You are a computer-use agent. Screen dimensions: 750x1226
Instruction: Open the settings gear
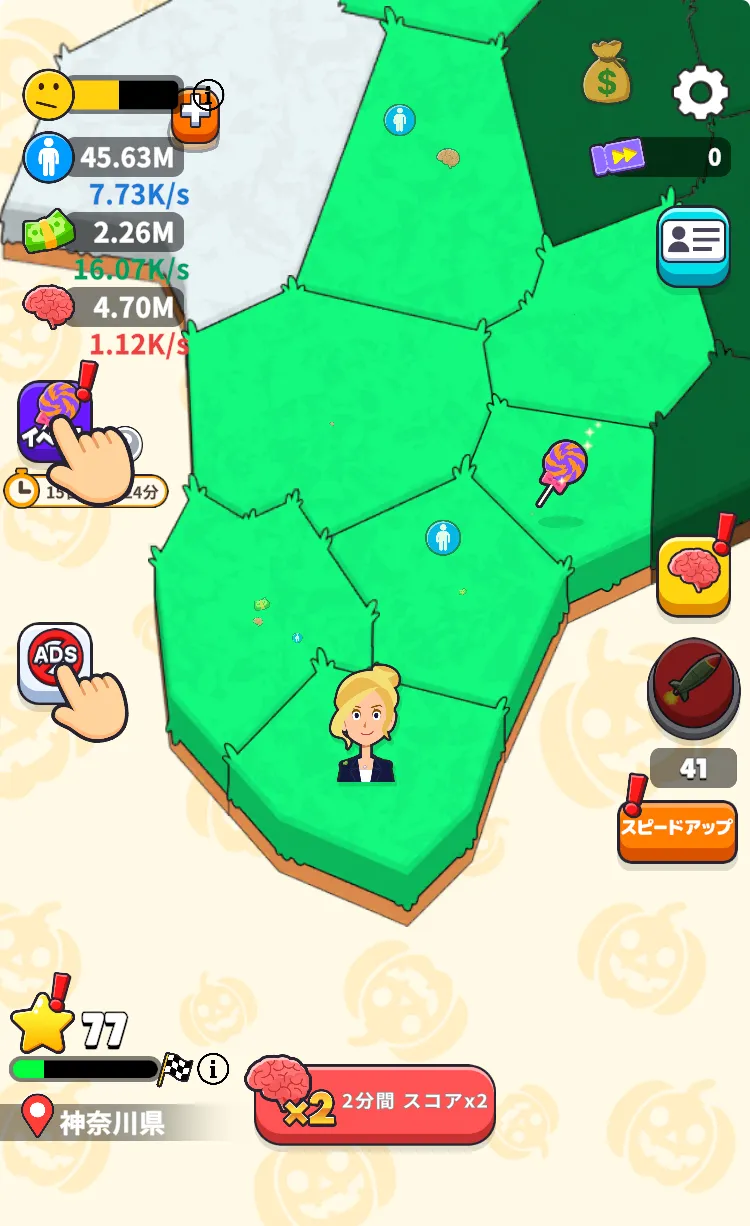(701, 93)
